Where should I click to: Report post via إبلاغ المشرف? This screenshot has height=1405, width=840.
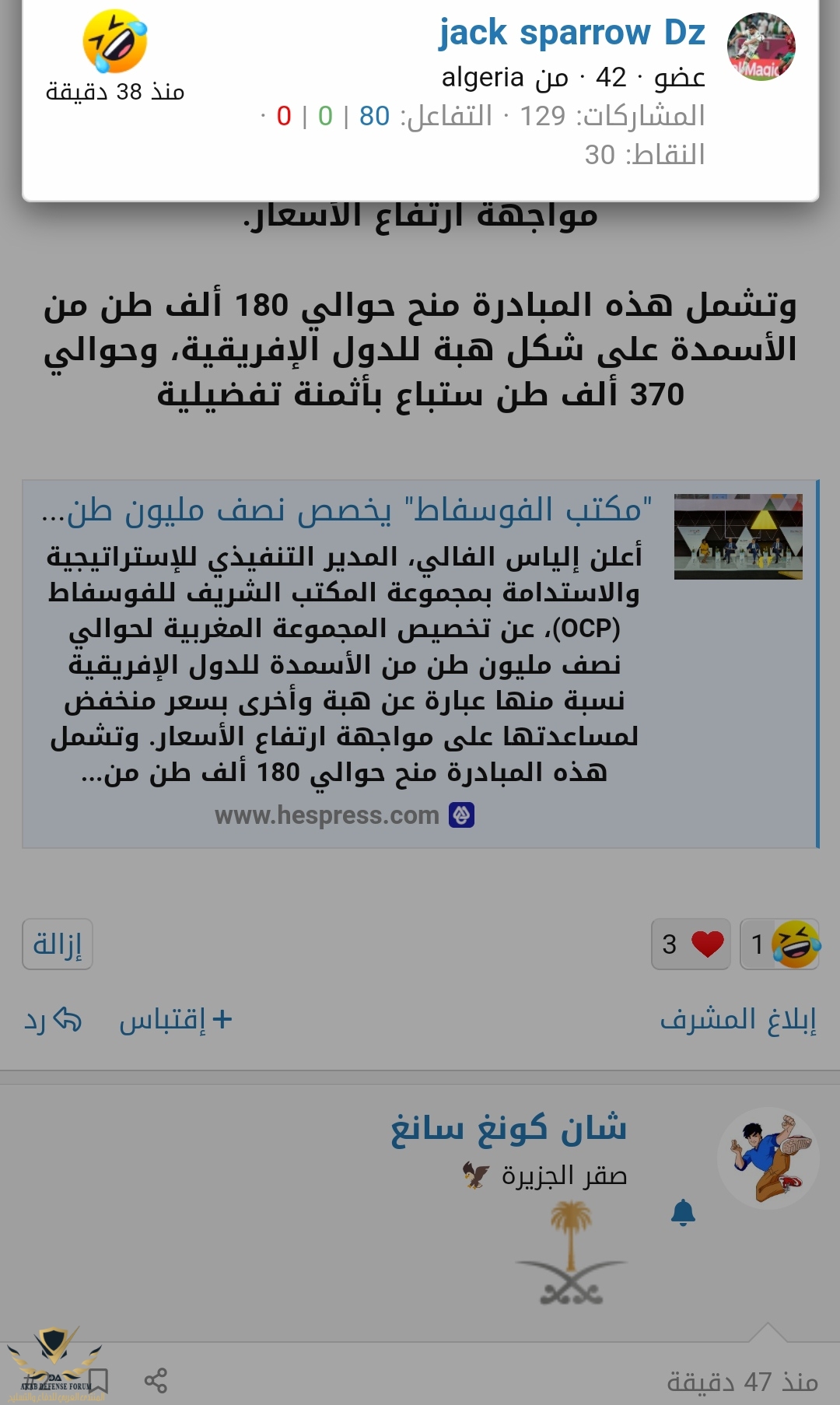(x=738, y=1020)
